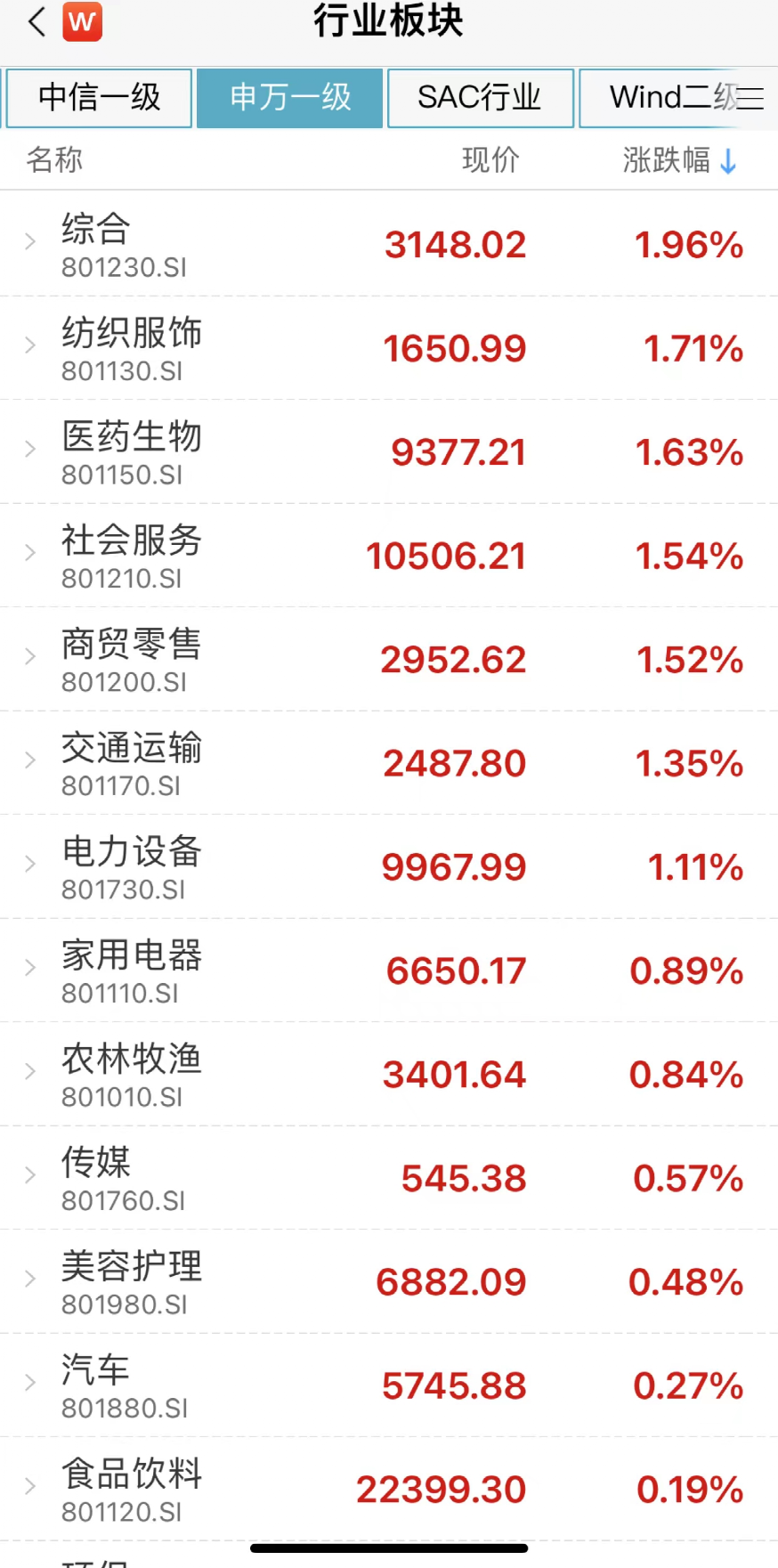Viewport: 778px width, 1568px height.
Task: View 美容护理 sector details
Action: click(389, 1281)
